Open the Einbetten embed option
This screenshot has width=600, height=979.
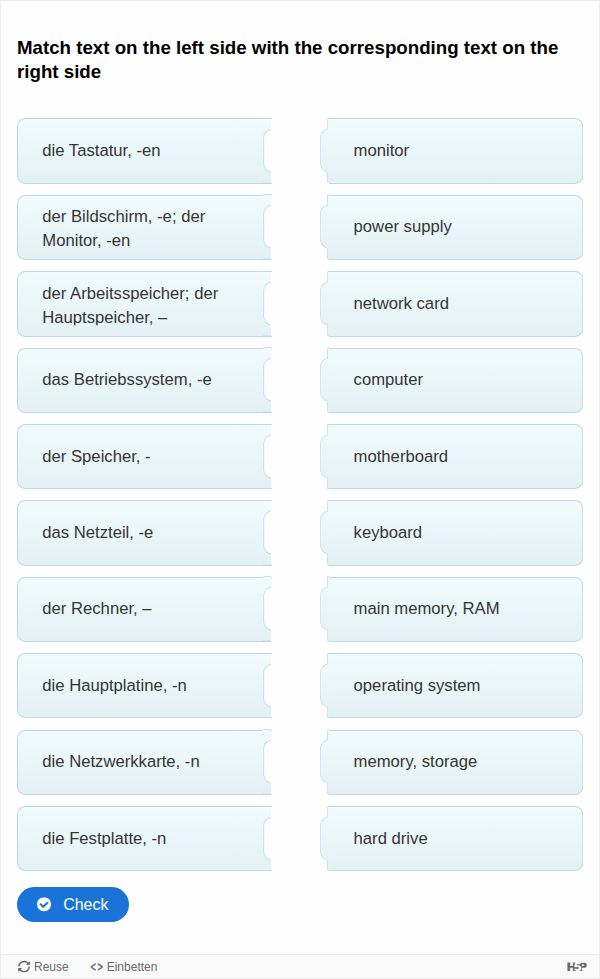pos(124,966)
